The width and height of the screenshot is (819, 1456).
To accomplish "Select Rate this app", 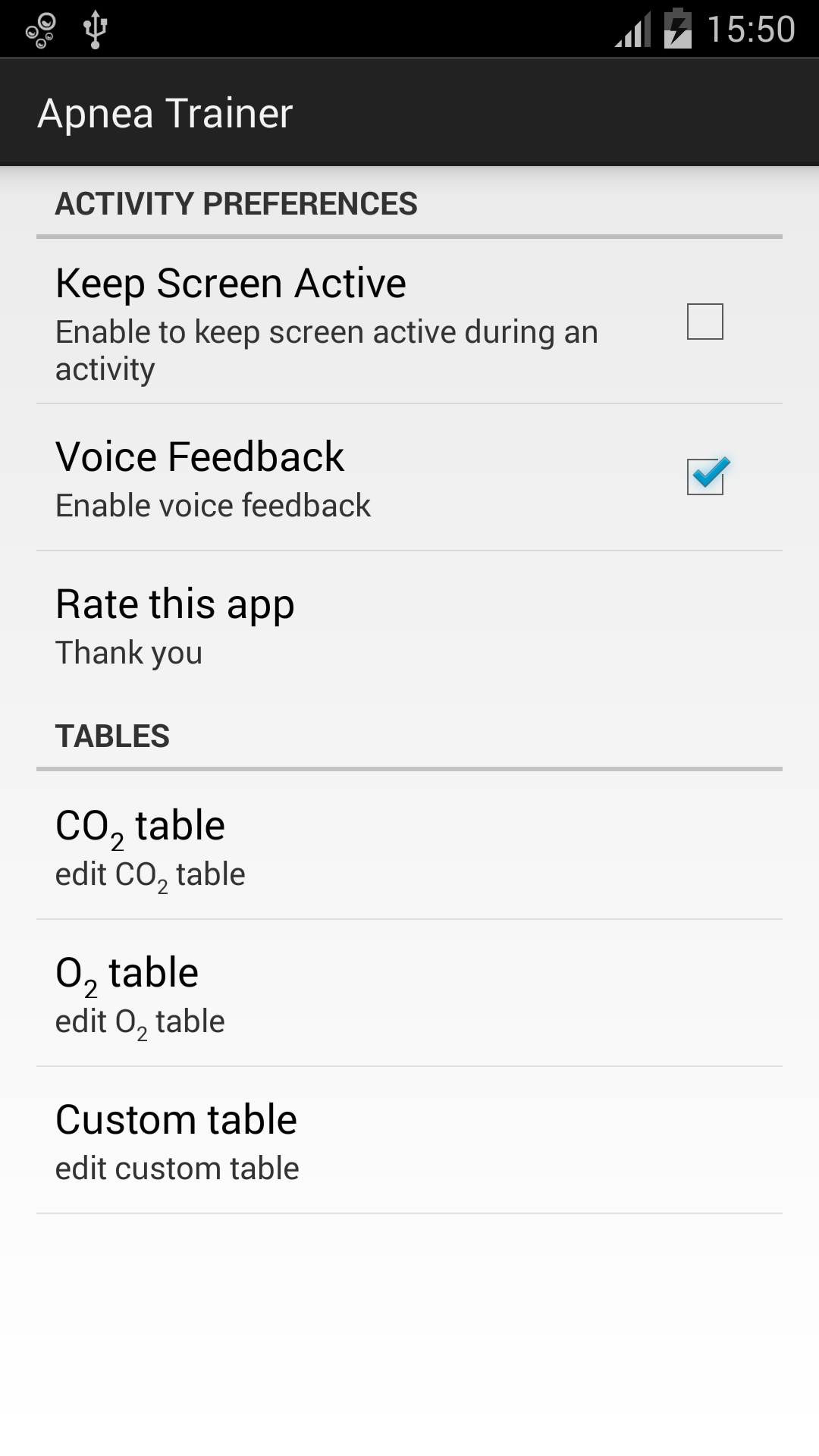I will click(174, 604).
